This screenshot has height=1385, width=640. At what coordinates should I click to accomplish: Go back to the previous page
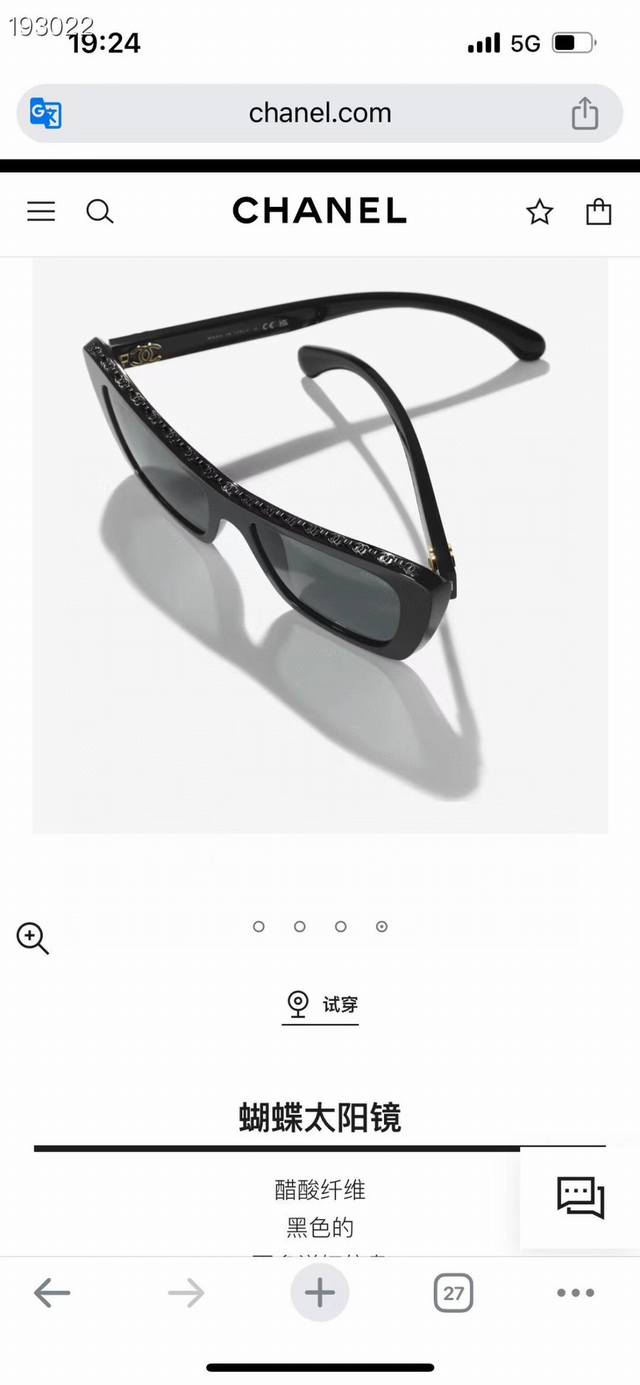point(52,1293)
